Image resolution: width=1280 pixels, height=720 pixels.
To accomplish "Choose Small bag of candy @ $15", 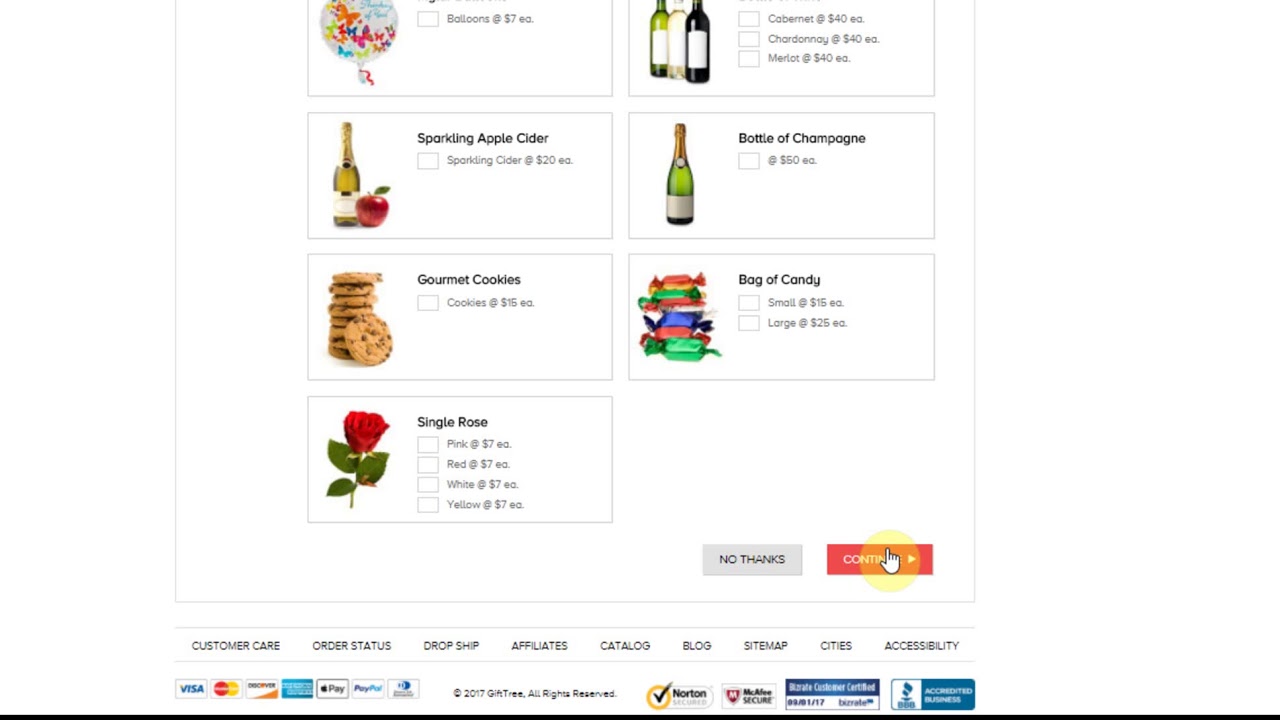I will click(749, 303).
